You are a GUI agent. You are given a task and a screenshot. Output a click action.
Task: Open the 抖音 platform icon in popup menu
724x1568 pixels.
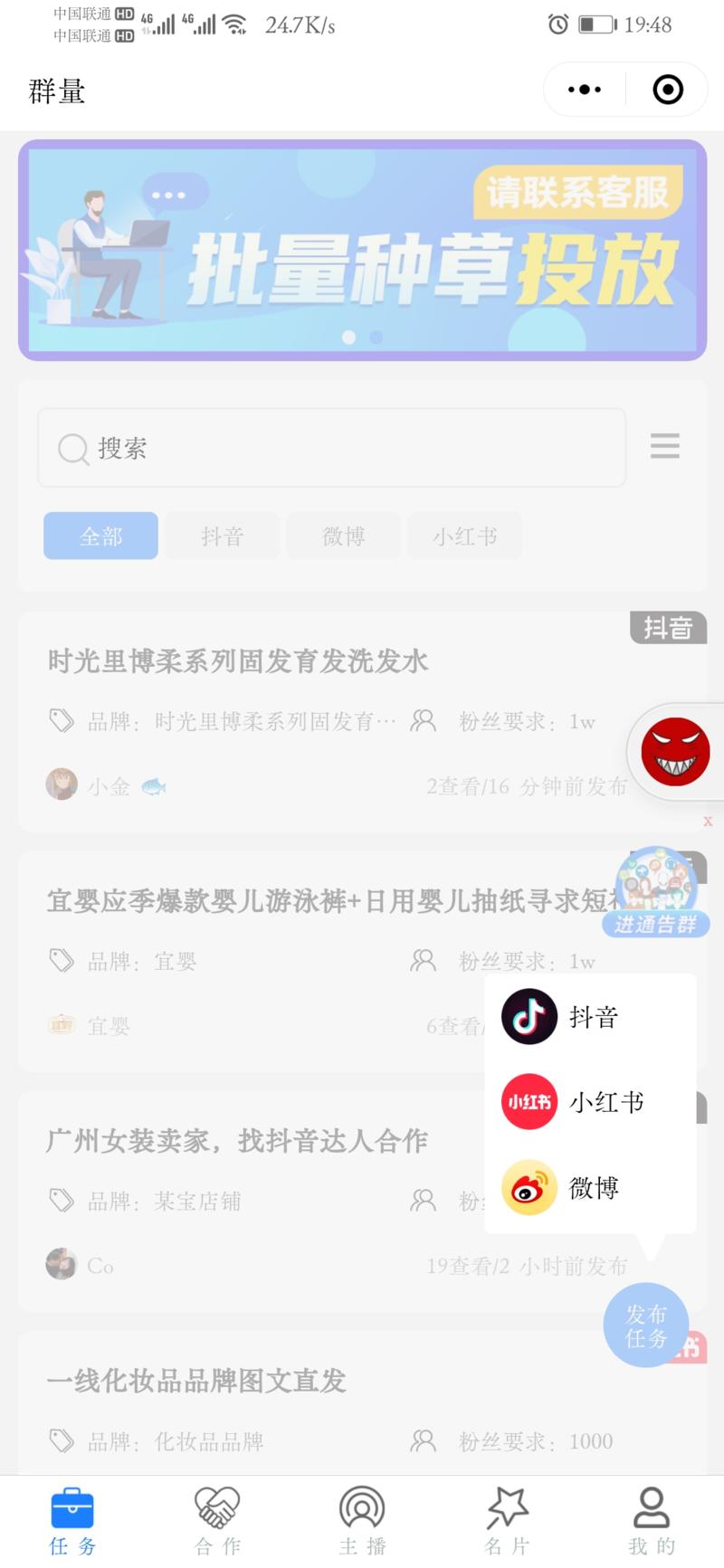click(x=529, y=1016)
